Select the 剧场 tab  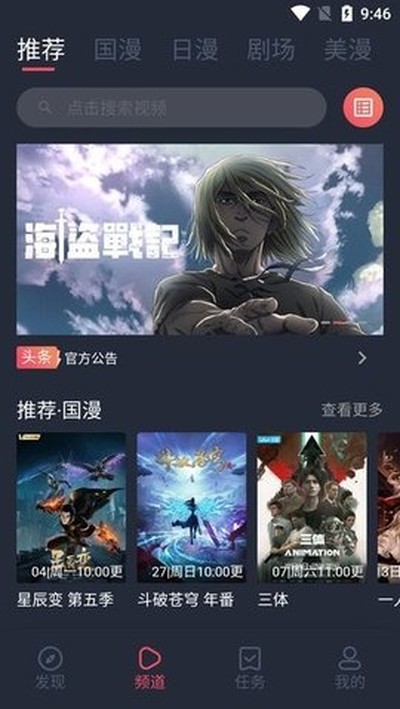click(271, 49)
